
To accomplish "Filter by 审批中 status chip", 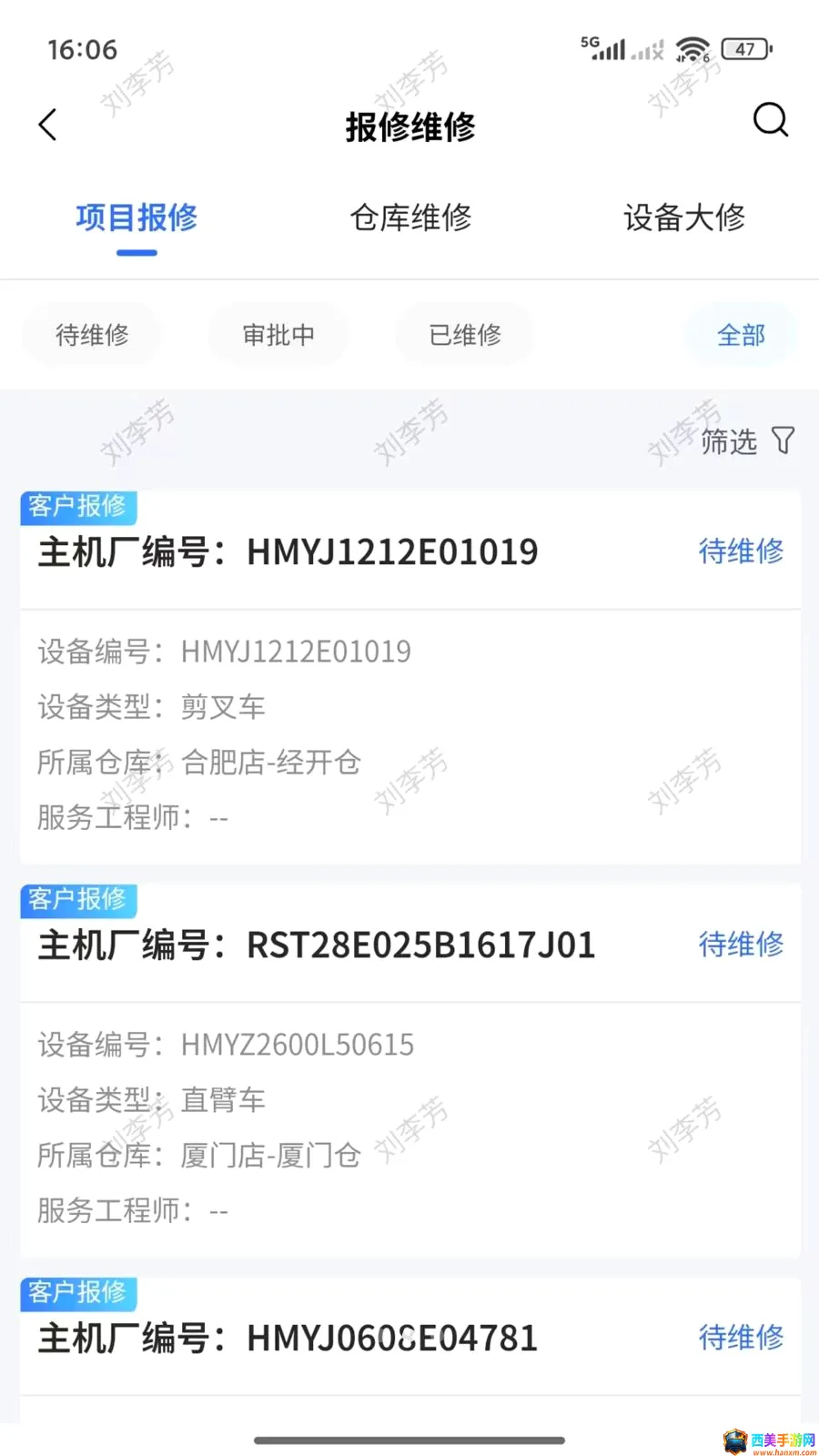I will 278,335.
